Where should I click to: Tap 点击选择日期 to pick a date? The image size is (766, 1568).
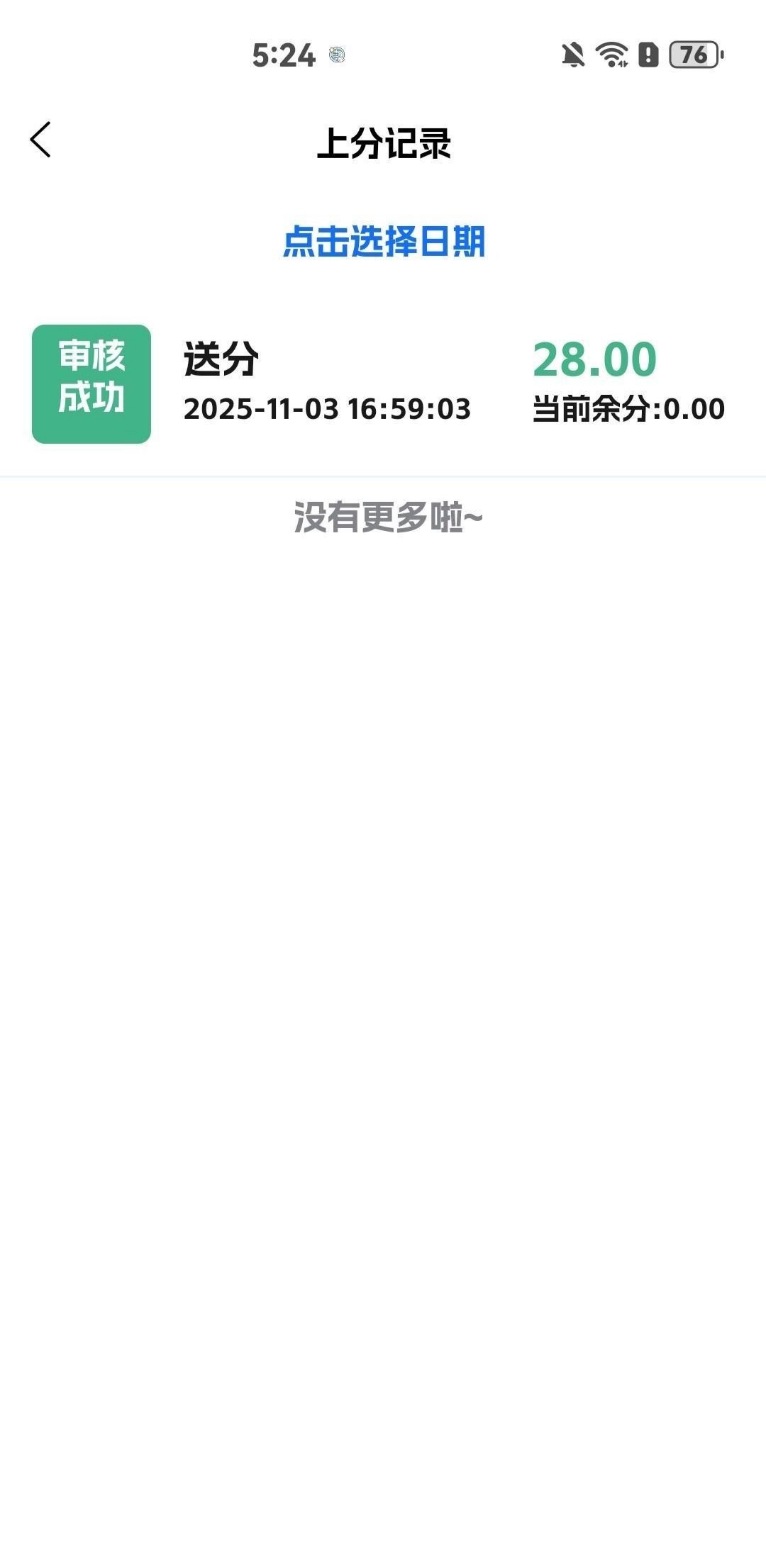[x=384, y=242]
